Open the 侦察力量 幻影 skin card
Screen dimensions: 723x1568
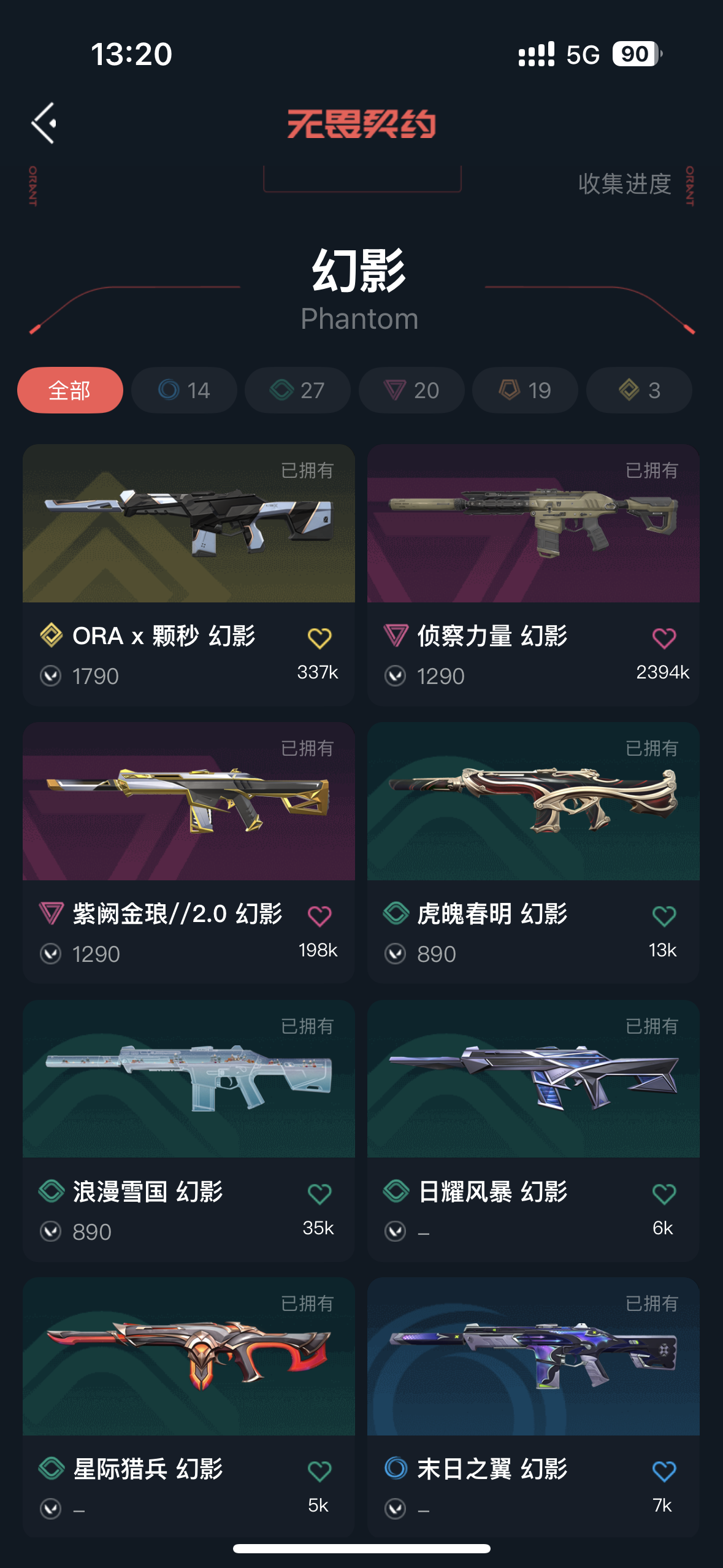(x=533, y=525)
